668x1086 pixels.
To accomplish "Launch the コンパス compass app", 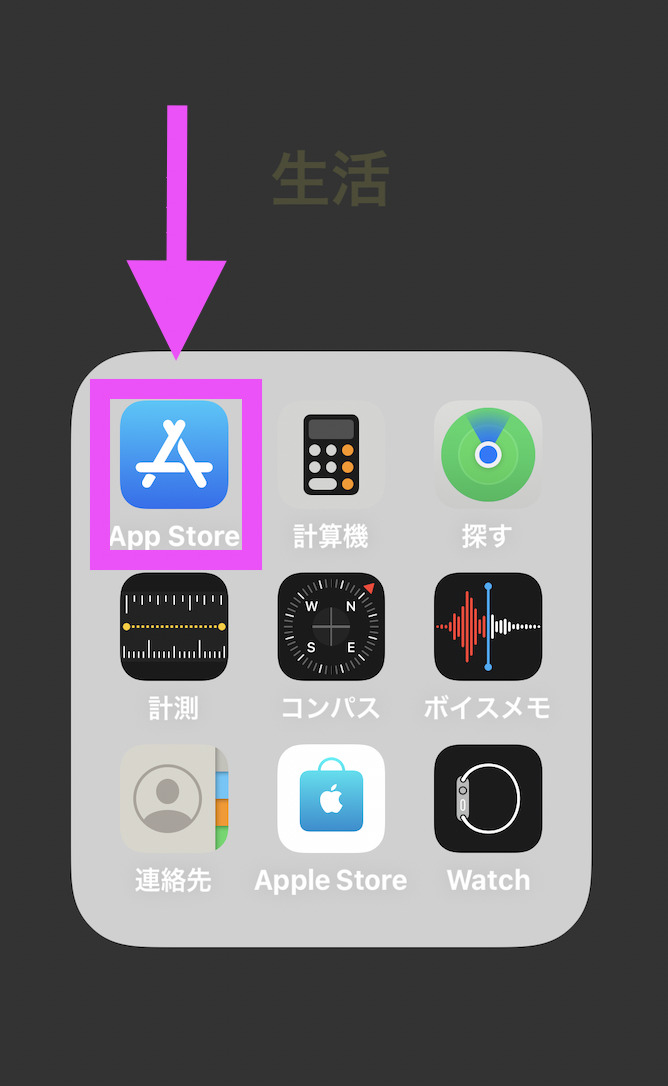I will 331,627.
